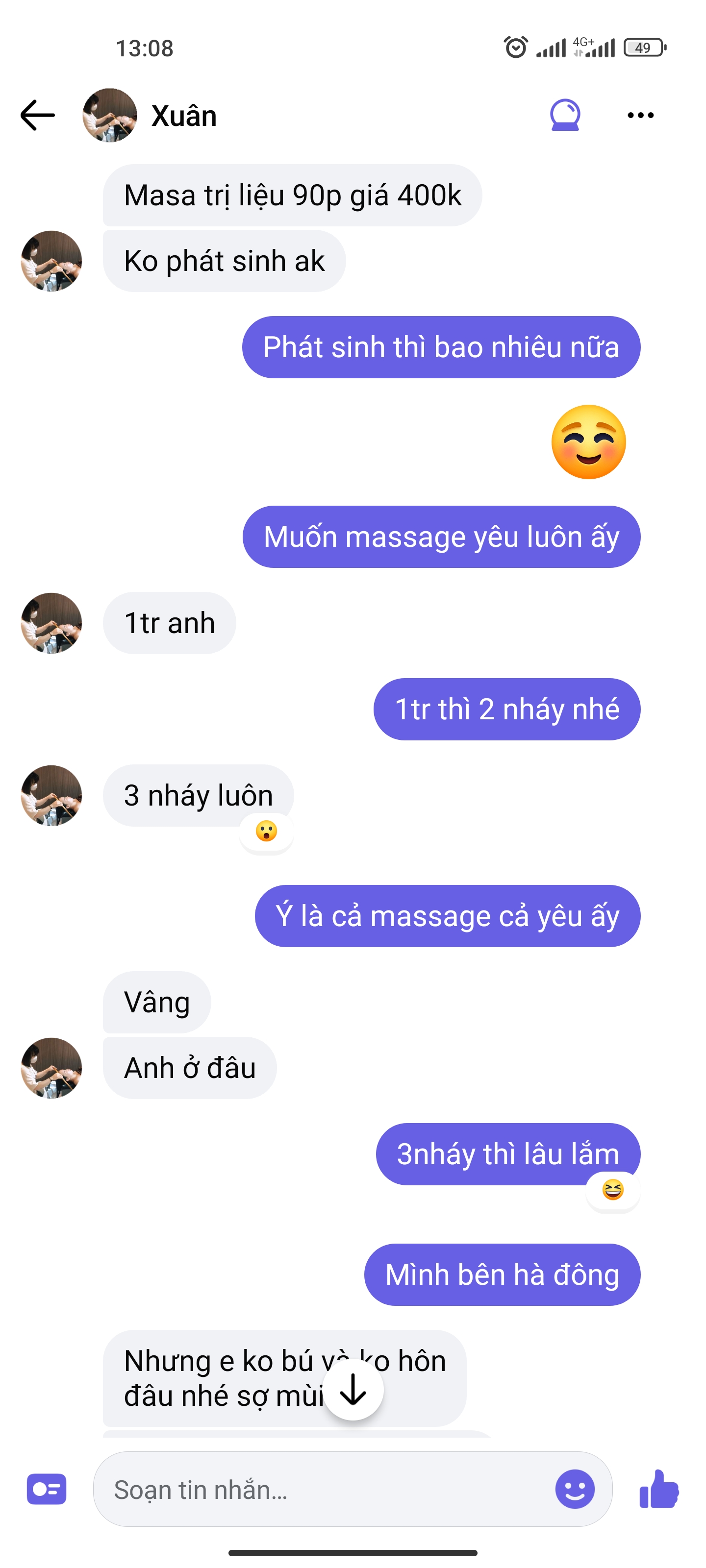Screen dimensions: 706x1568
Task: Open Xuân's profile picture in the header
Action: tap(110, 115)
